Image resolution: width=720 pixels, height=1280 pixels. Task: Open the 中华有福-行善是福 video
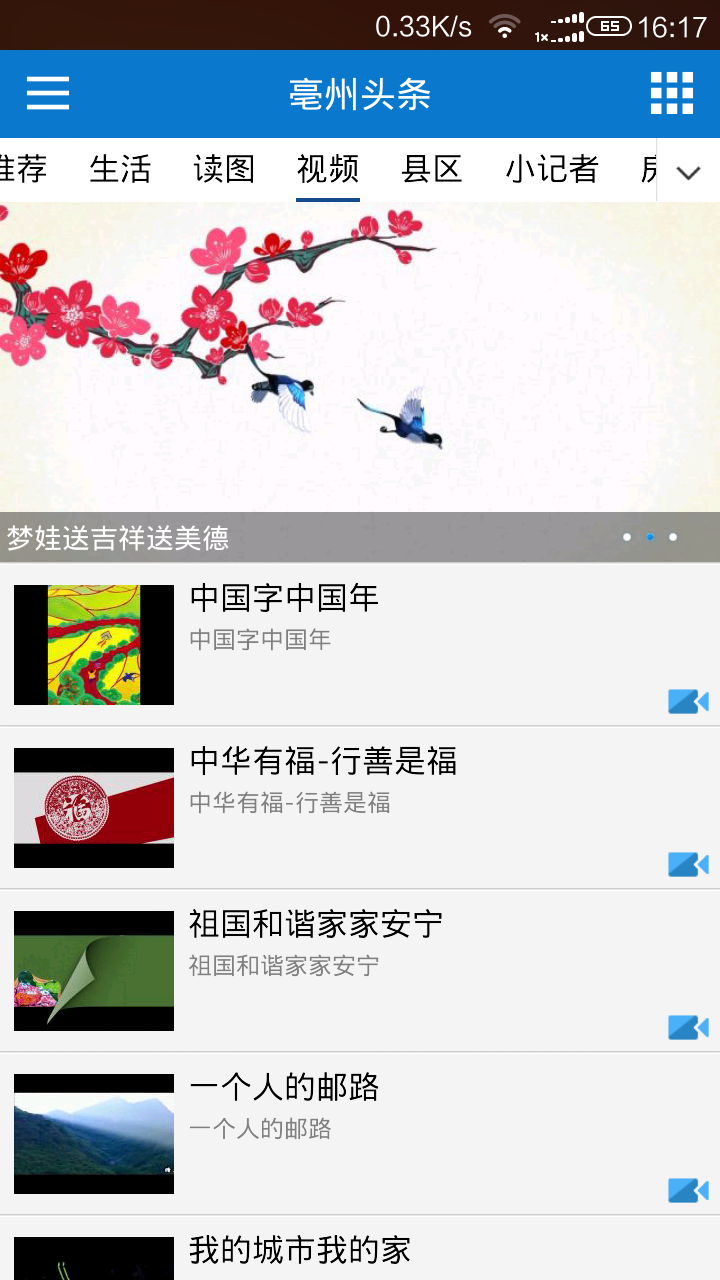pos(360,808)
